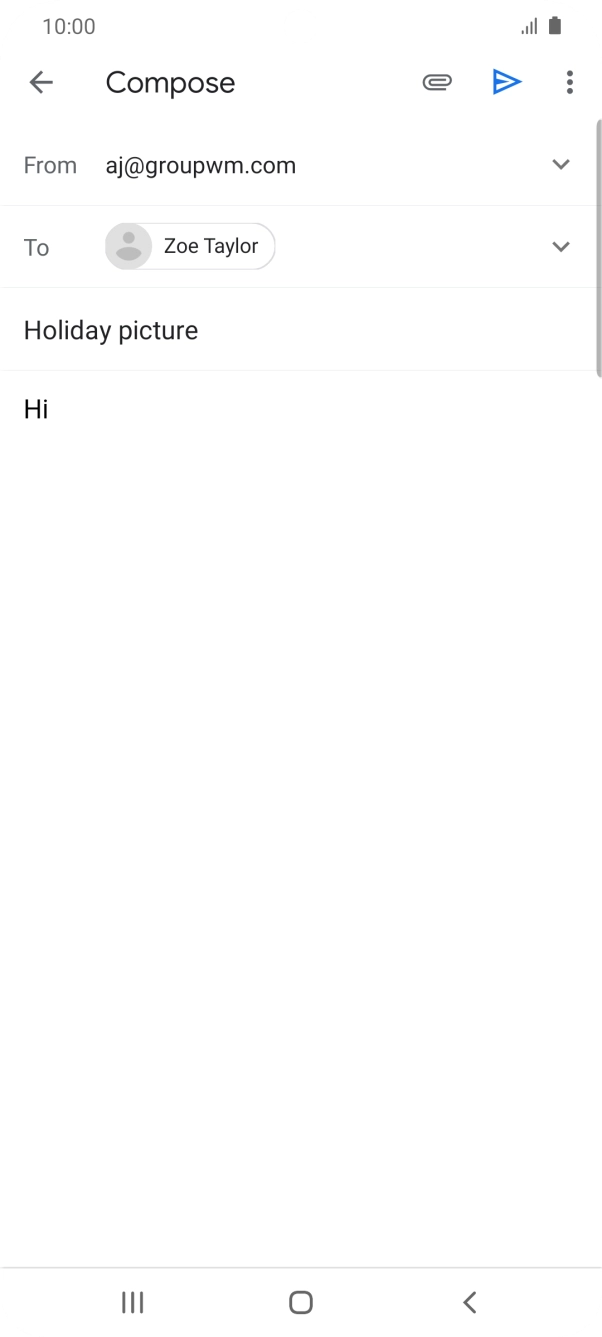Go to the phone's home screen
Viewport: 602px width, 1337px height.
click(x=301, y=1302)
